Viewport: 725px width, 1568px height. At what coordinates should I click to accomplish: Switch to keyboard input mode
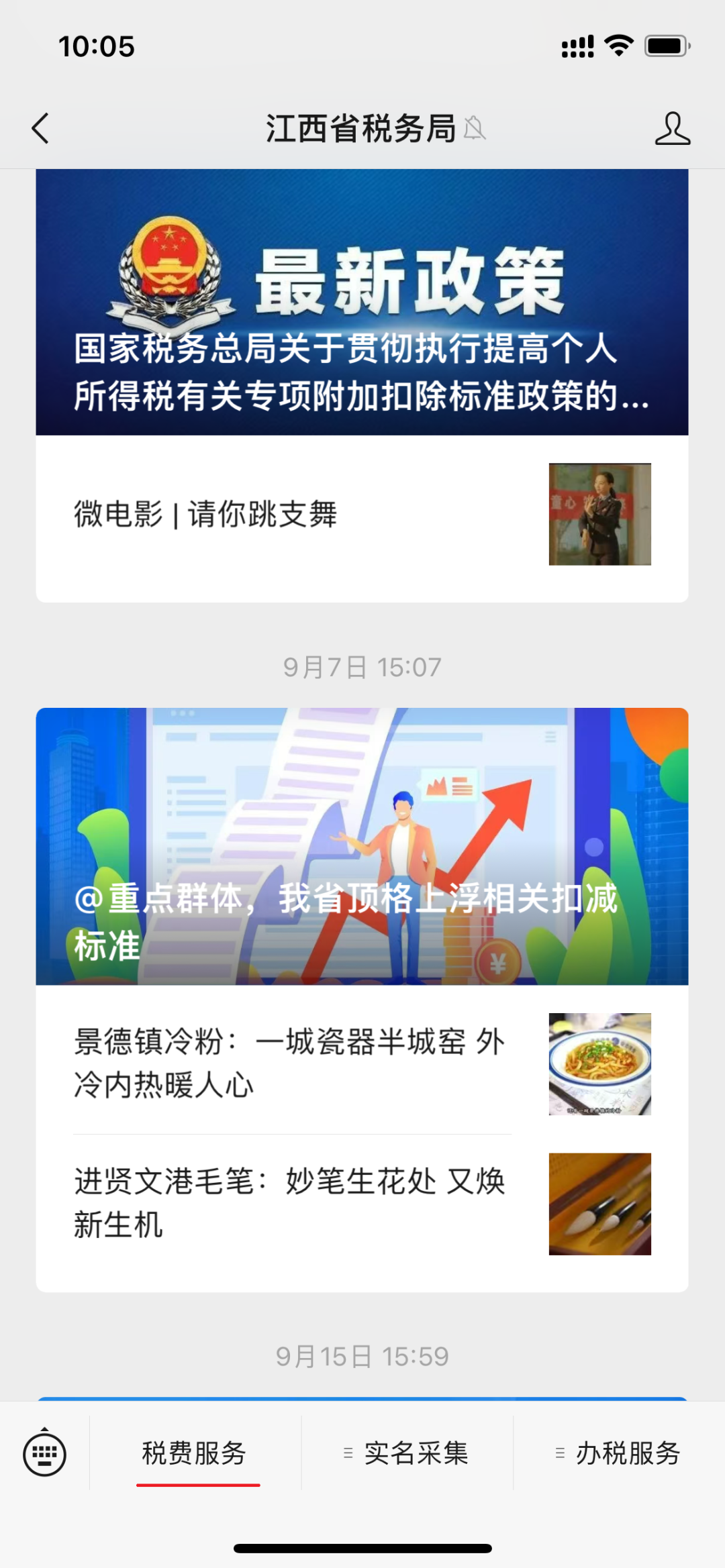coord(44,1454)
